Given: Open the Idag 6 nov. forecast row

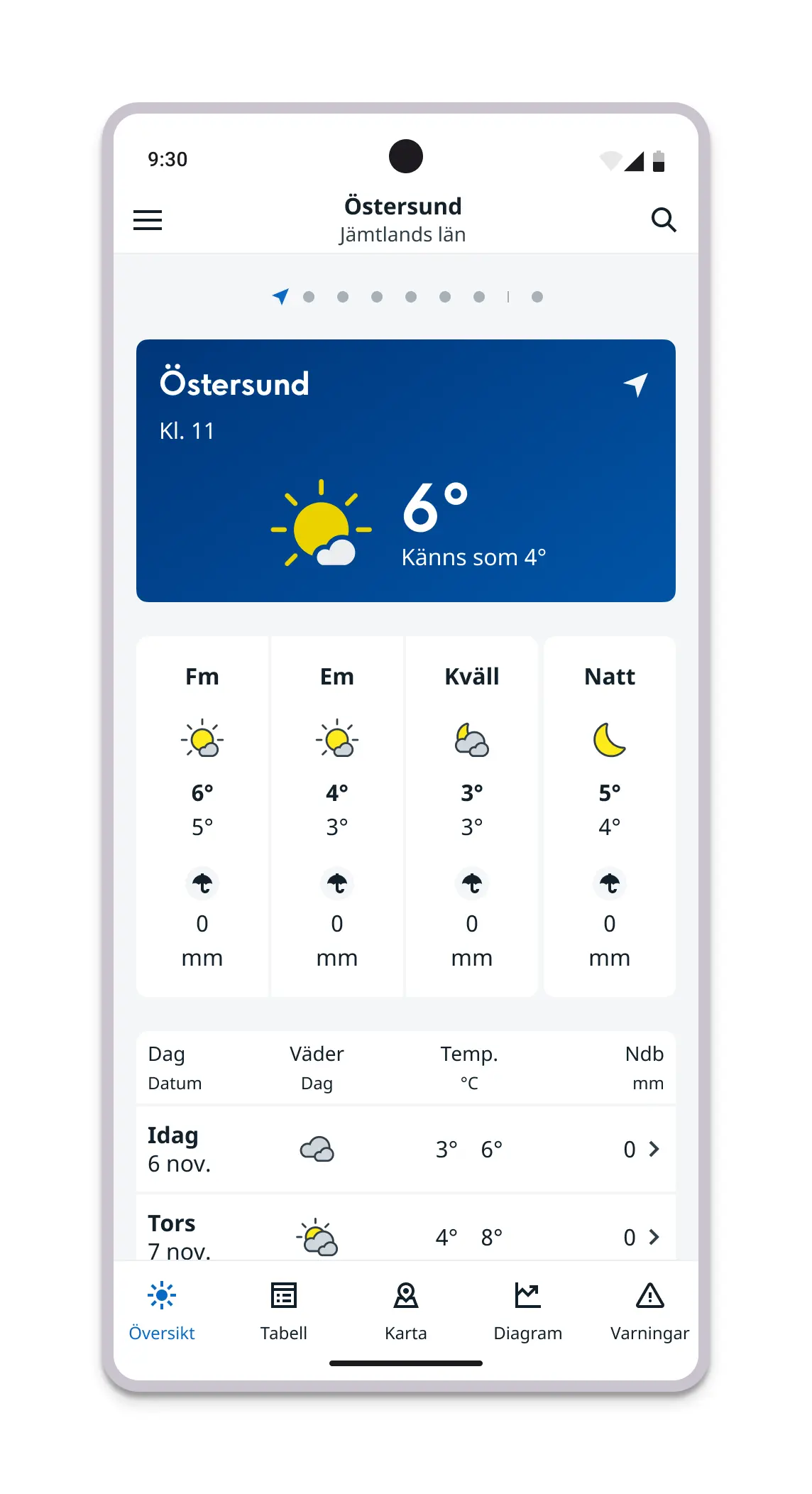Looking at the screenshot, I should pos(405,1149).
